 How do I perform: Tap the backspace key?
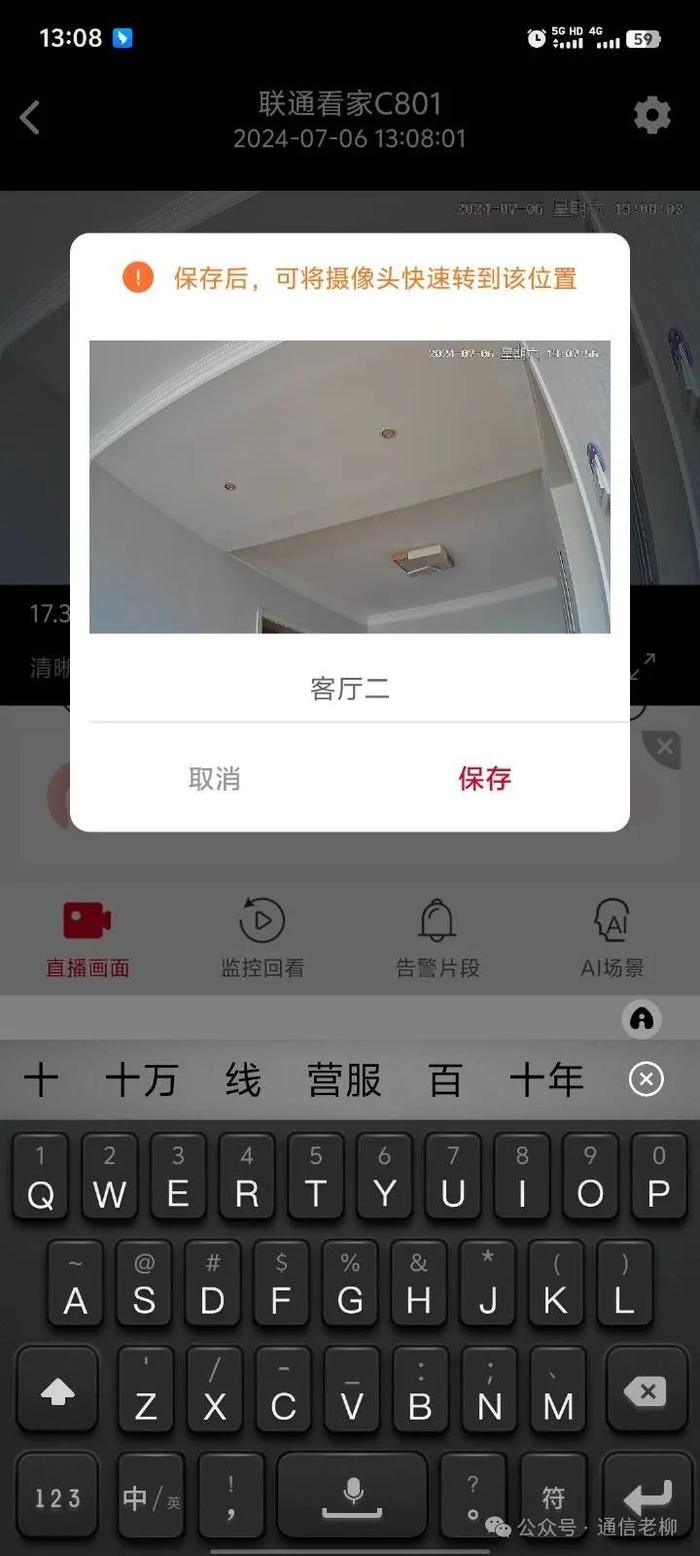[647, 1390]
